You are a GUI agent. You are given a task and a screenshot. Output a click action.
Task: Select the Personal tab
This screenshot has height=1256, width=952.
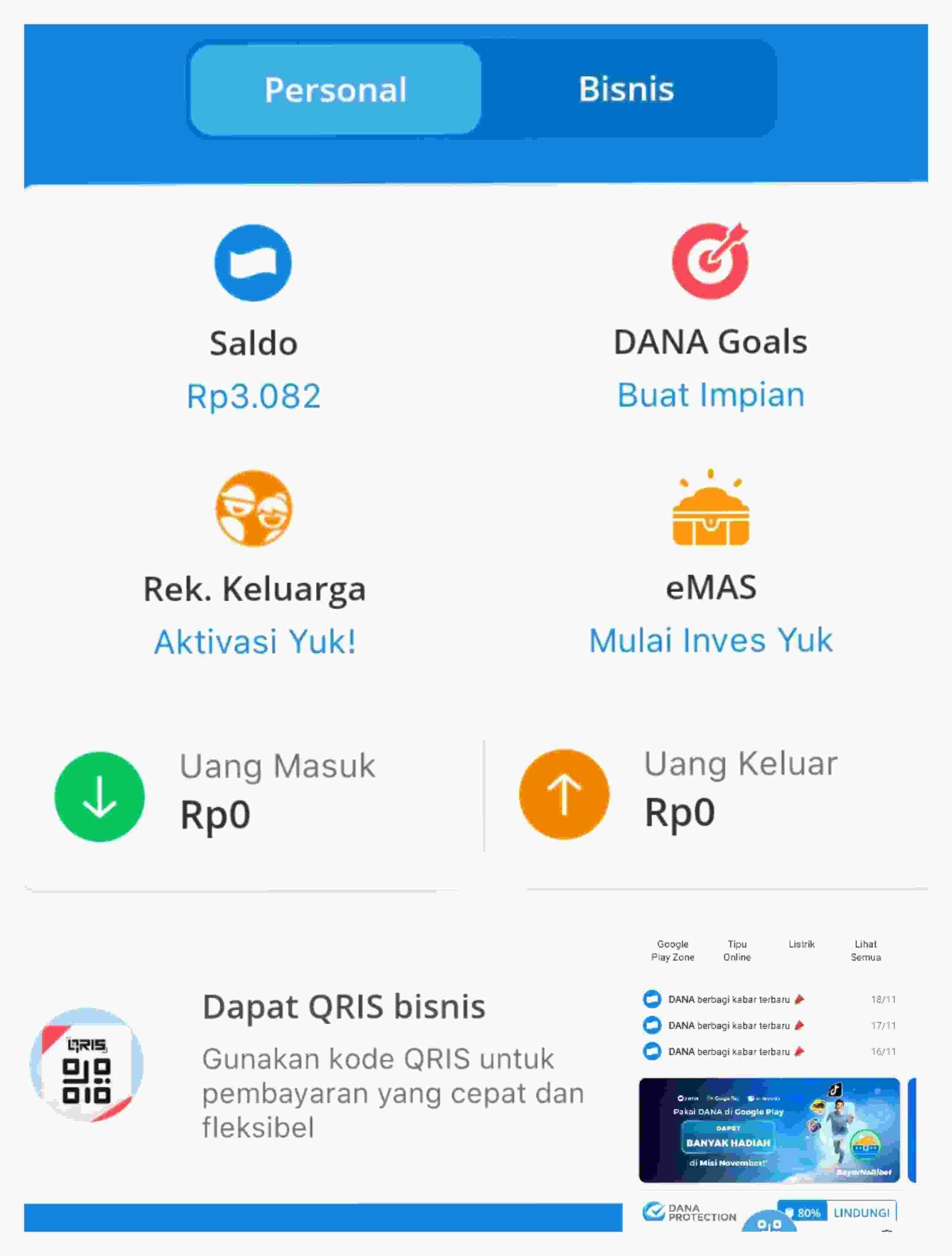pos(335,90)
